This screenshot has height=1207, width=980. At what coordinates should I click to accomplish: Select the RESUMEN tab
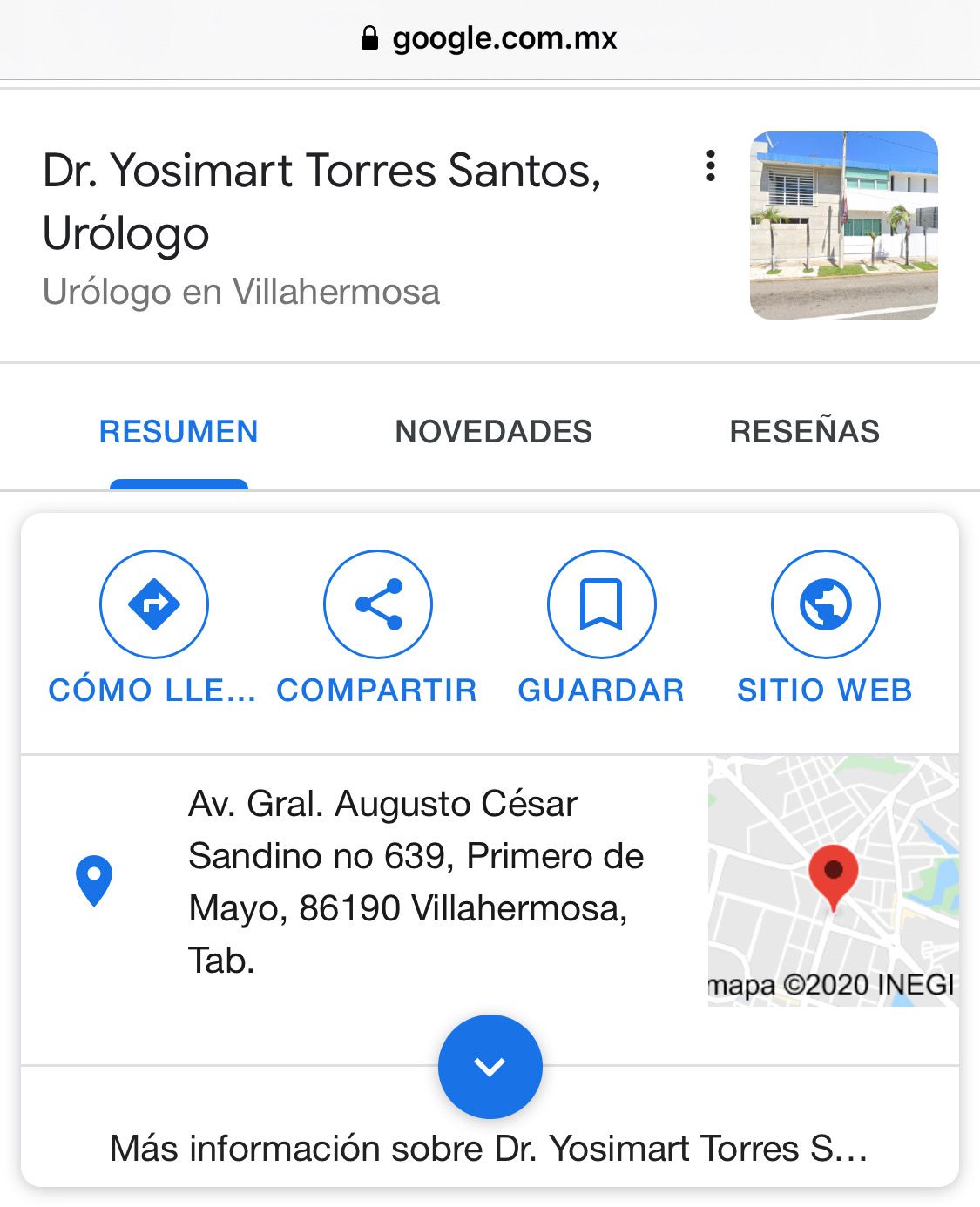tap(179, 430)
